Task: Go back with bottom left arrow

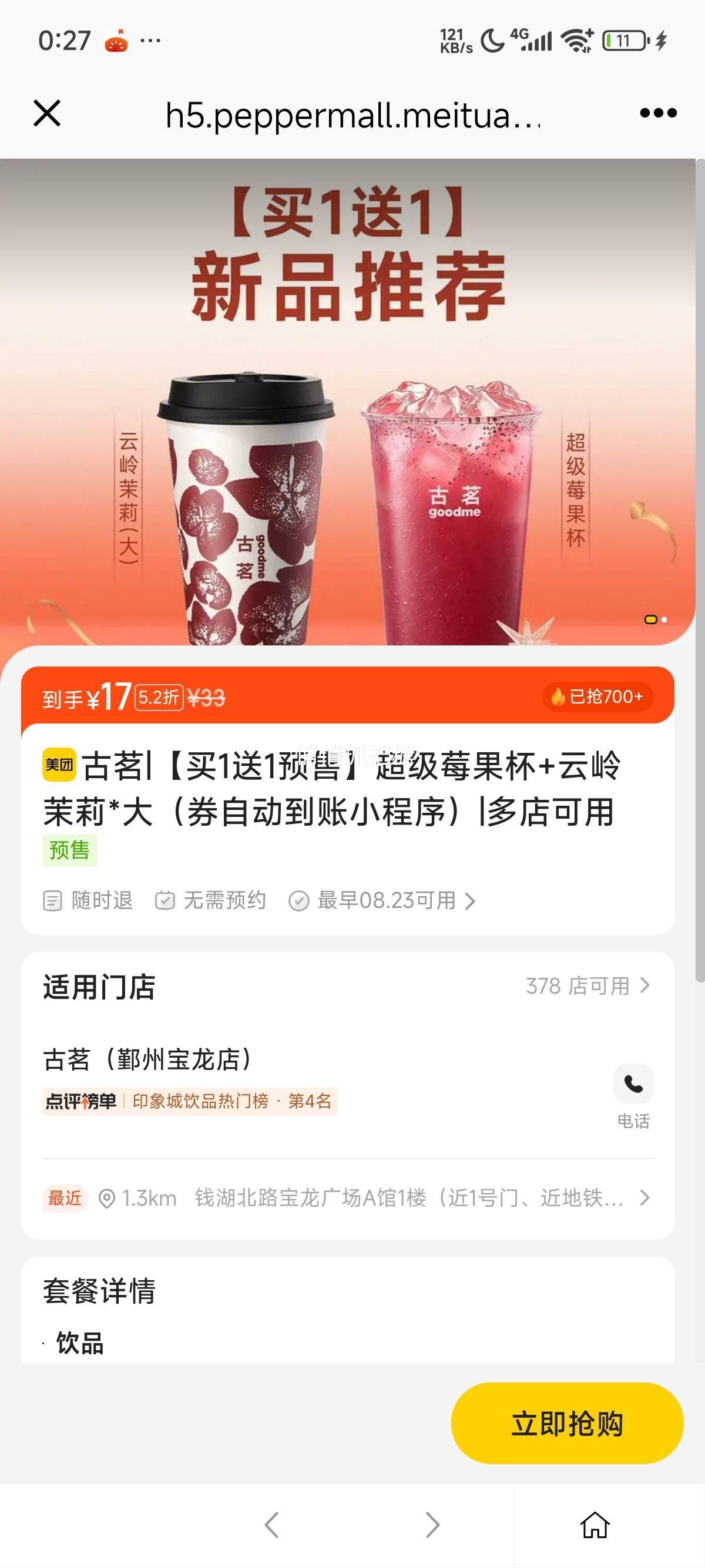Action: coord(271,1525)
